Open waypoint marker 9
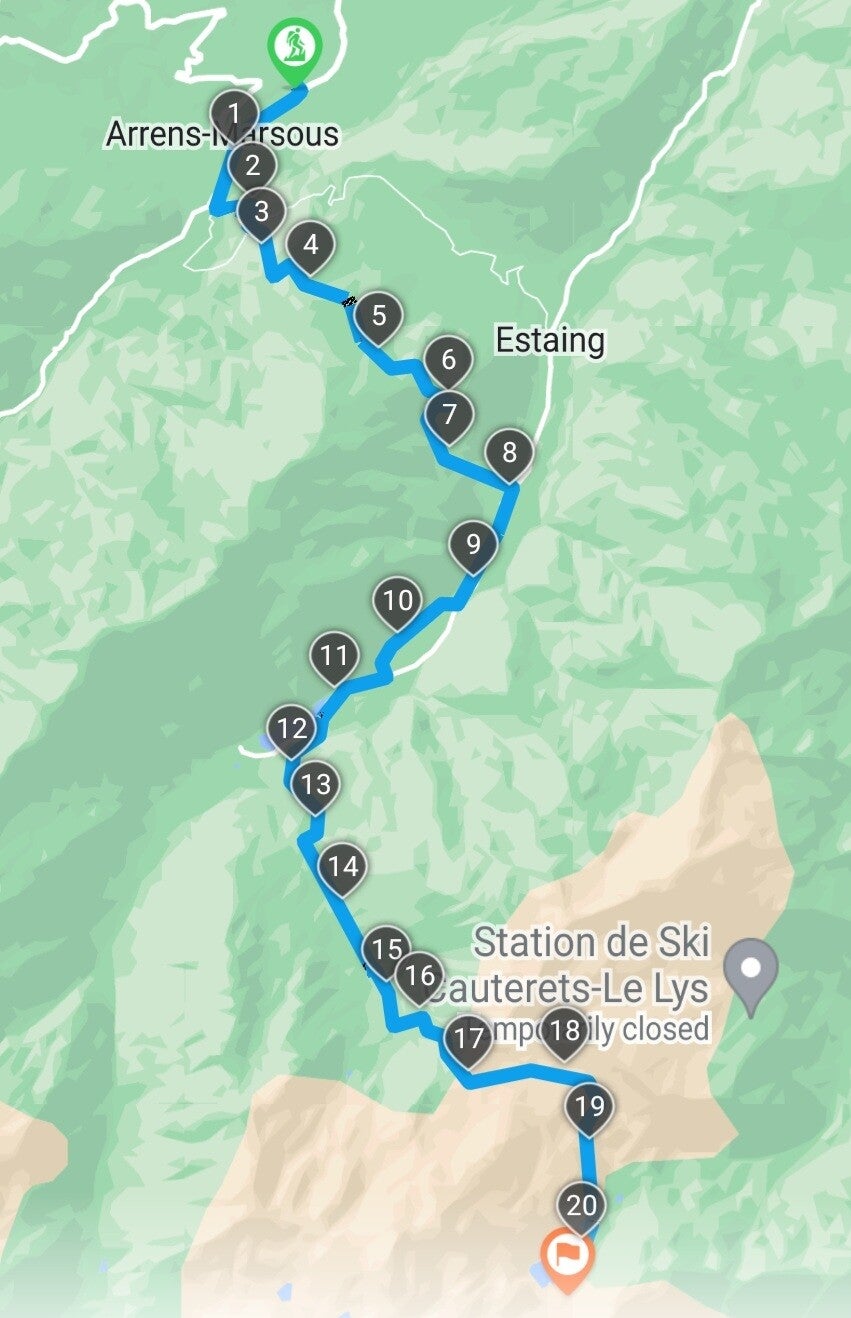 pos(473,545)
